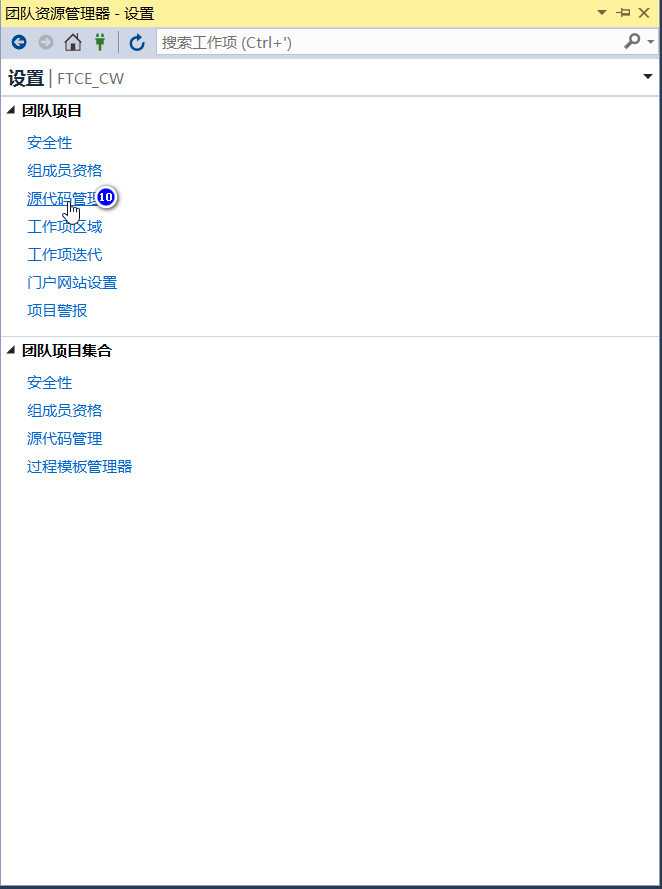Collapse the 团队项目 section

click(x=12, y=110)
